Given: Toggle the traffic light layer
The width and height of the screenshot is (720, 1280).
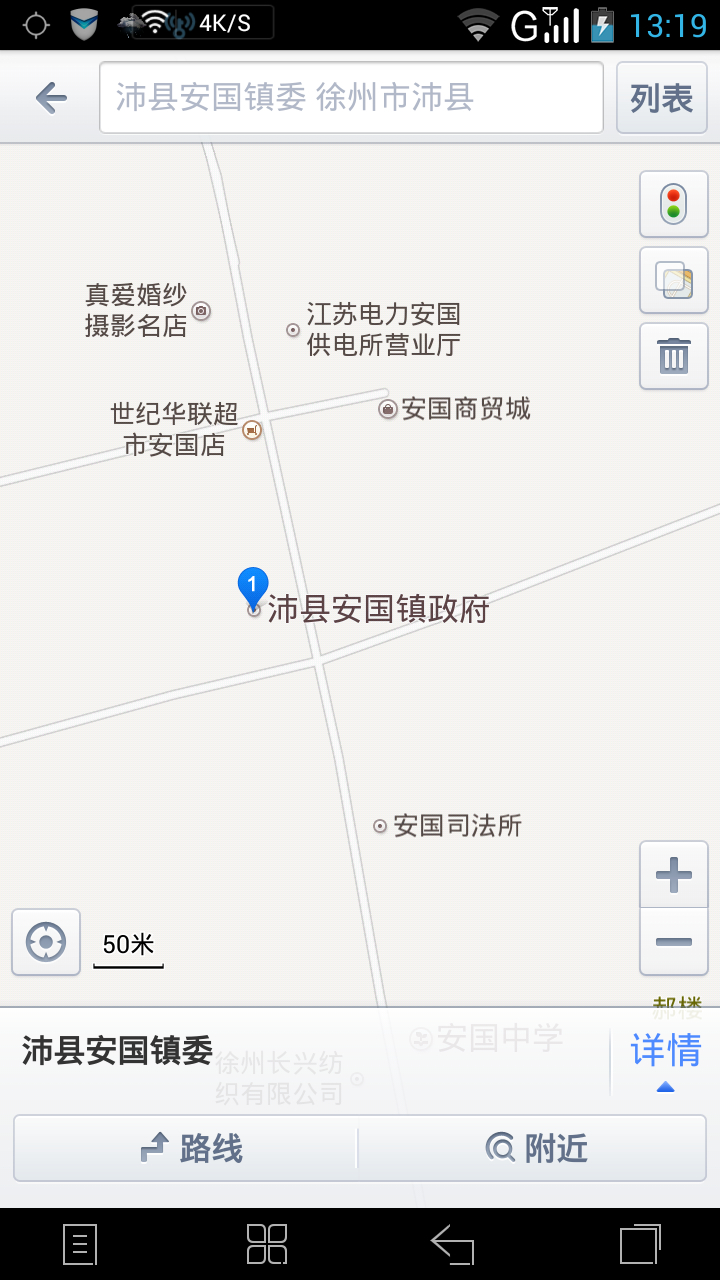Looking at the screenshot, I should [674, 204].
